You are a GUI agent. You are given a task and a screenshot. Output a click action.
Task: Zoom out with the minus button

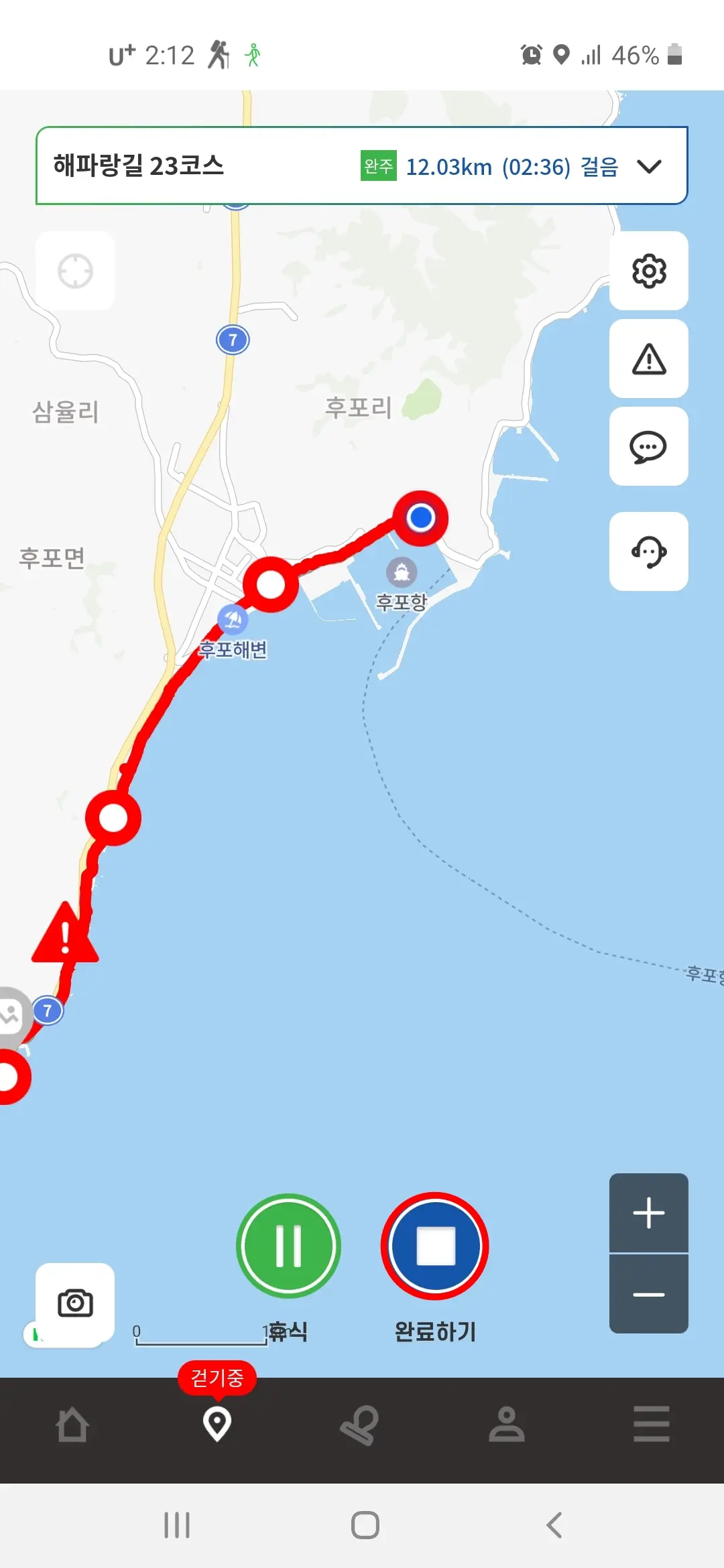(648, 1295)
